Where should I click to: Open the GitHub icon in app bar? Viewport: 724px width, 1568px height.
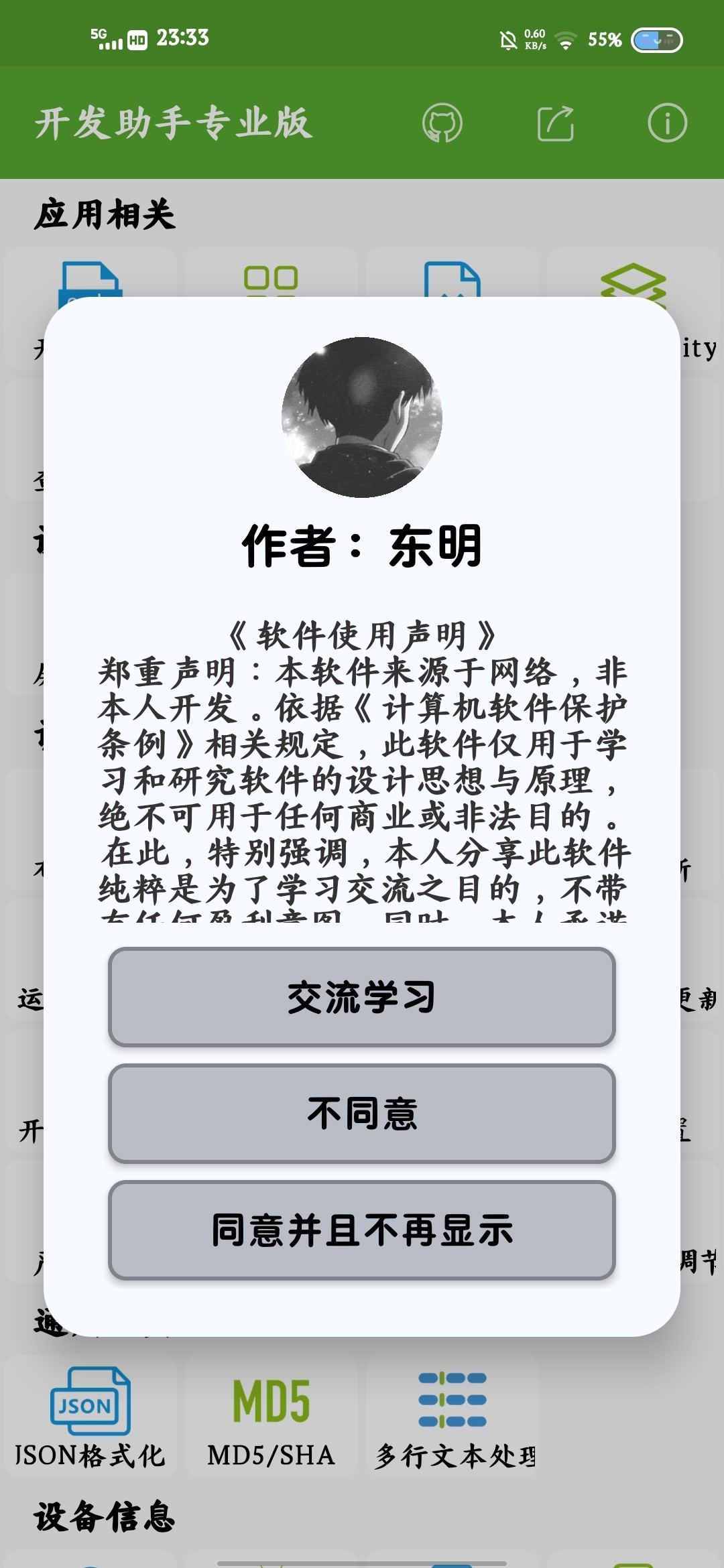pos(442,123)
